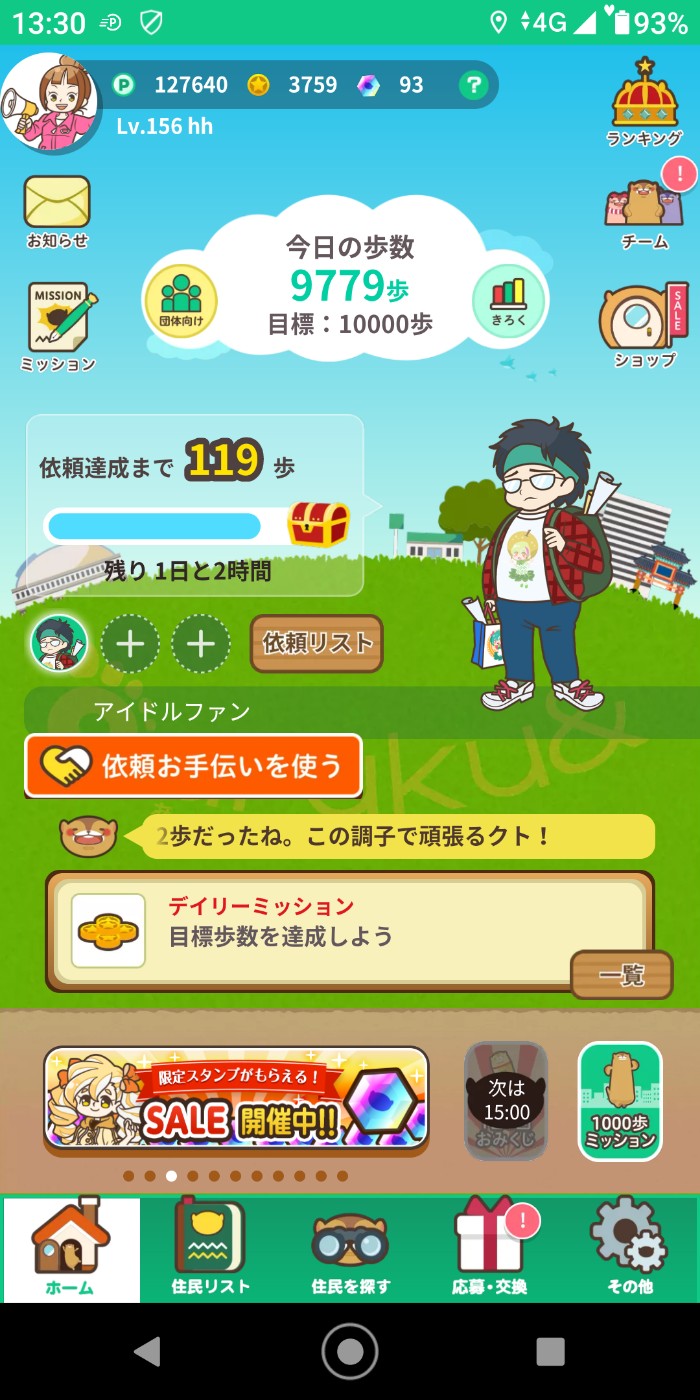Open the きろく records chart

click(x=508, y=301)
